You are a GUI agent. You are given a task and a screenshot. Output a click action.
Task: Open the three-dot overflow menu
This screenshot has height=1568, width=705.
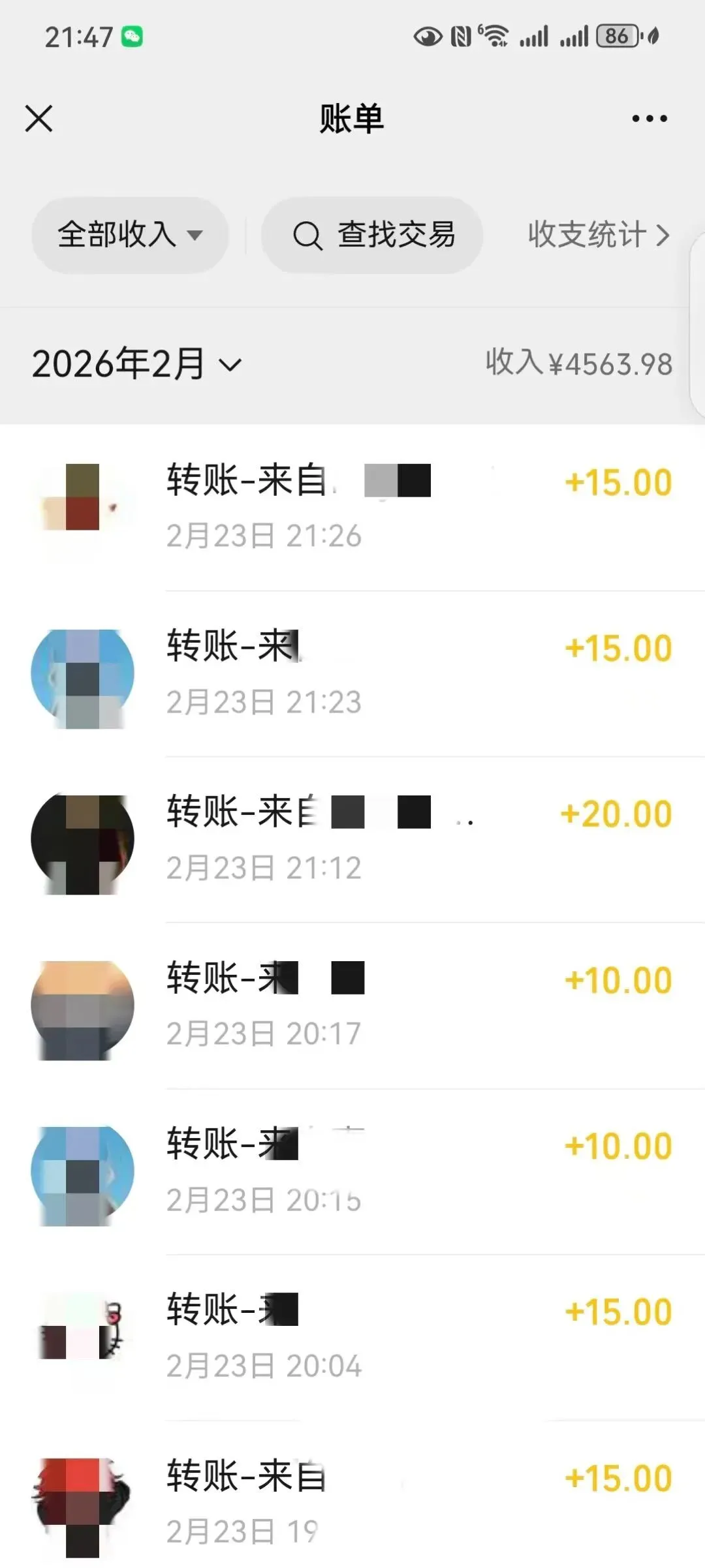649,119
